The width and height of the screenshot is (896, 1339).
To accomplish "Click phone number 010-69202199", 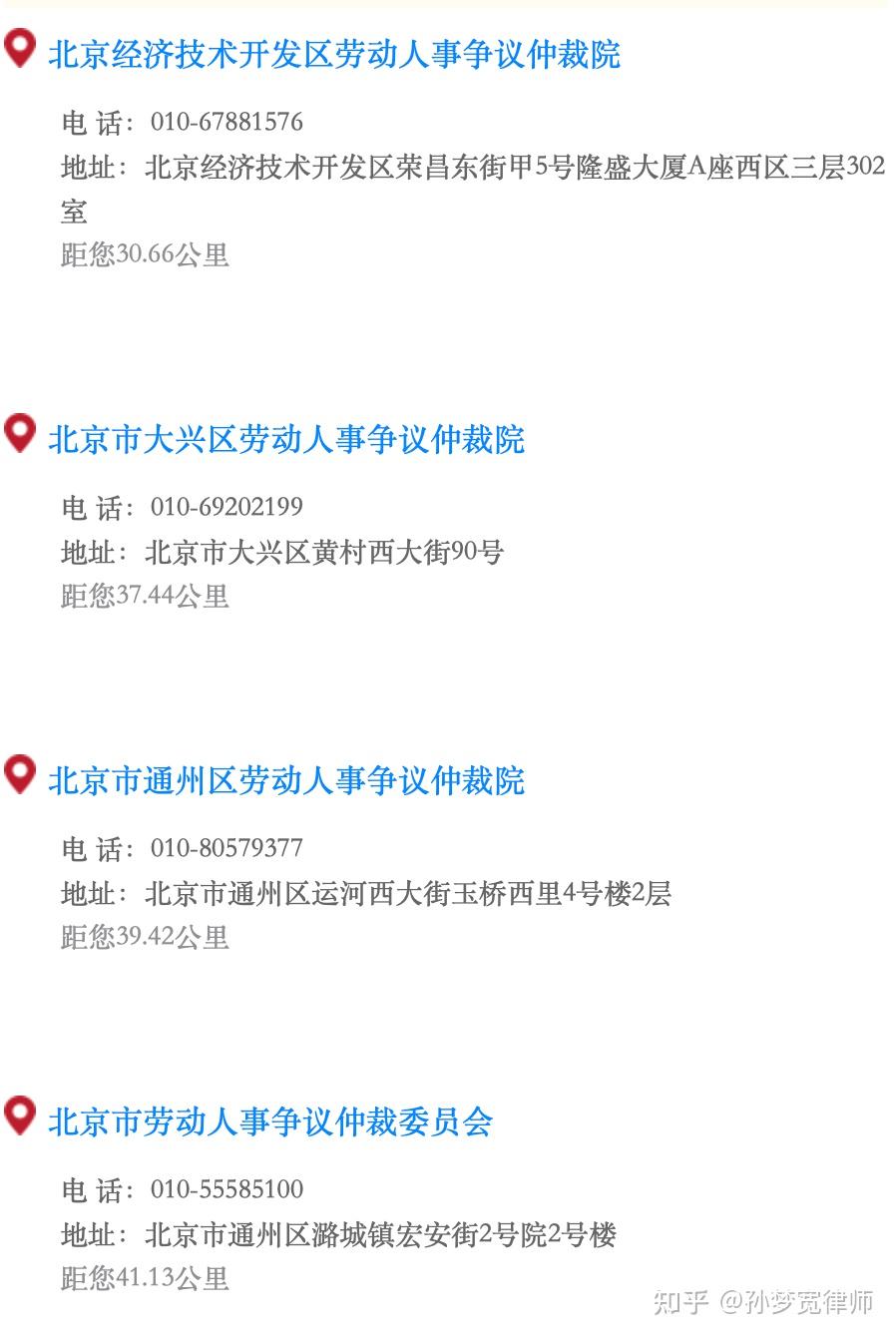I will click(226, 507).
